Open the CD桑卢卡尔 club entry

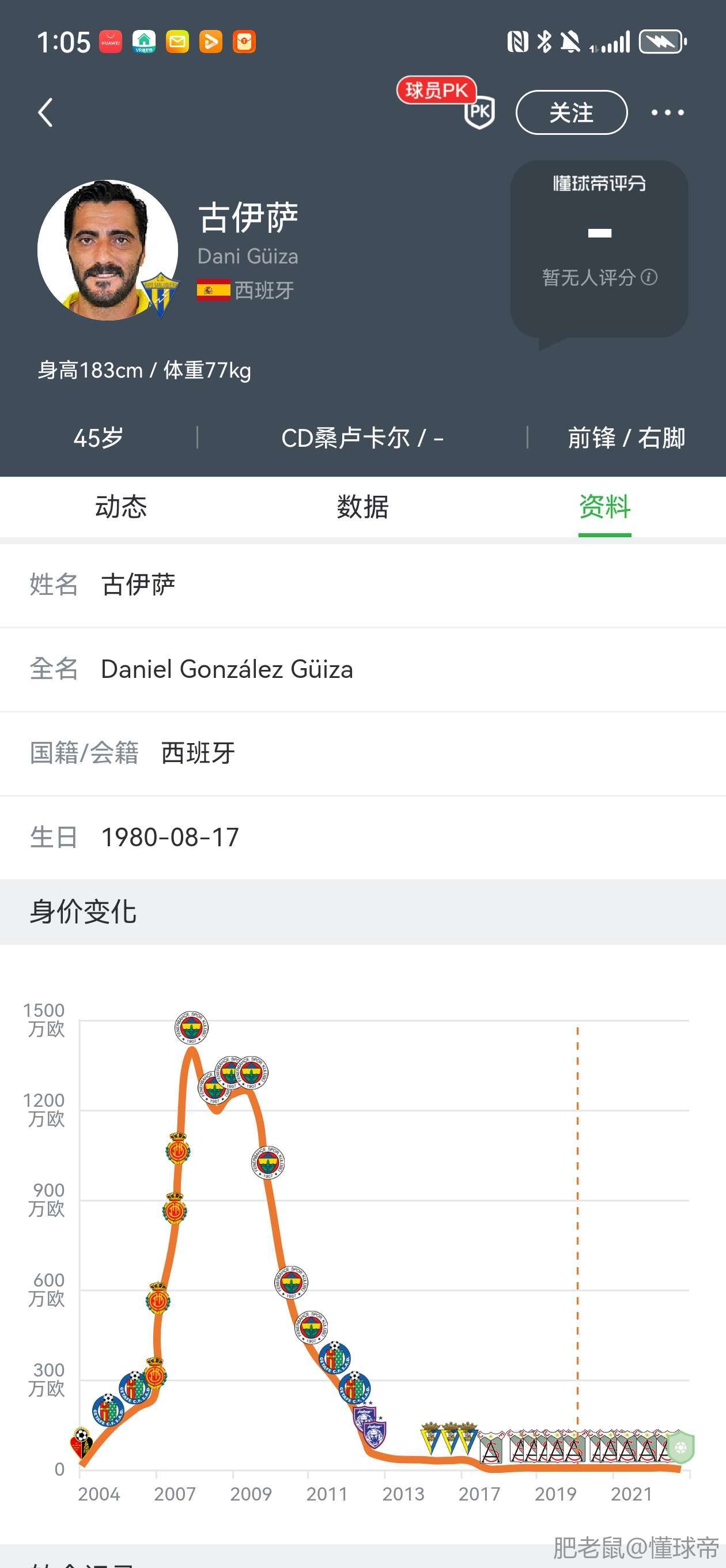click(346, 438)
